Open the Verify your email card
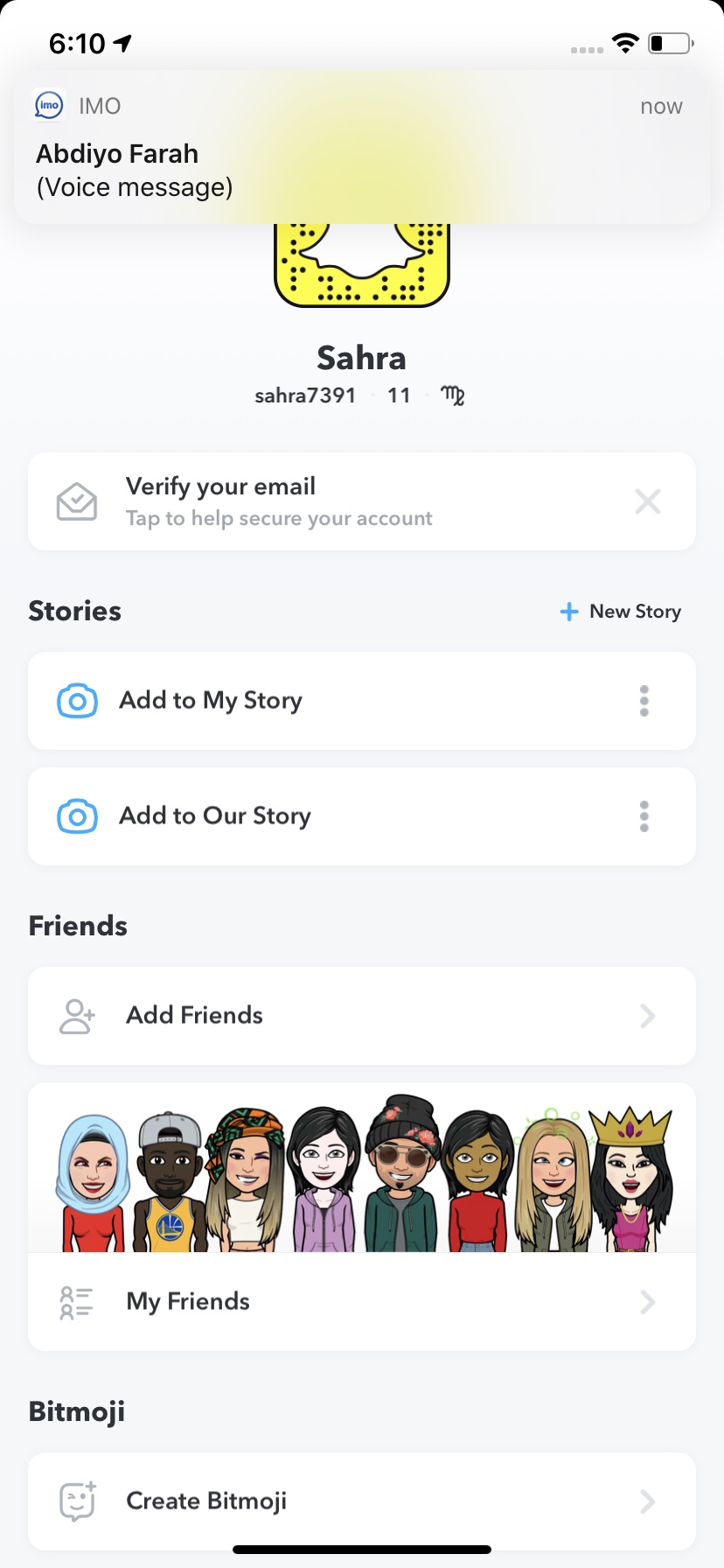Image resolution: width=724 pixels, height=1568 pixels. tap(362, 501)
